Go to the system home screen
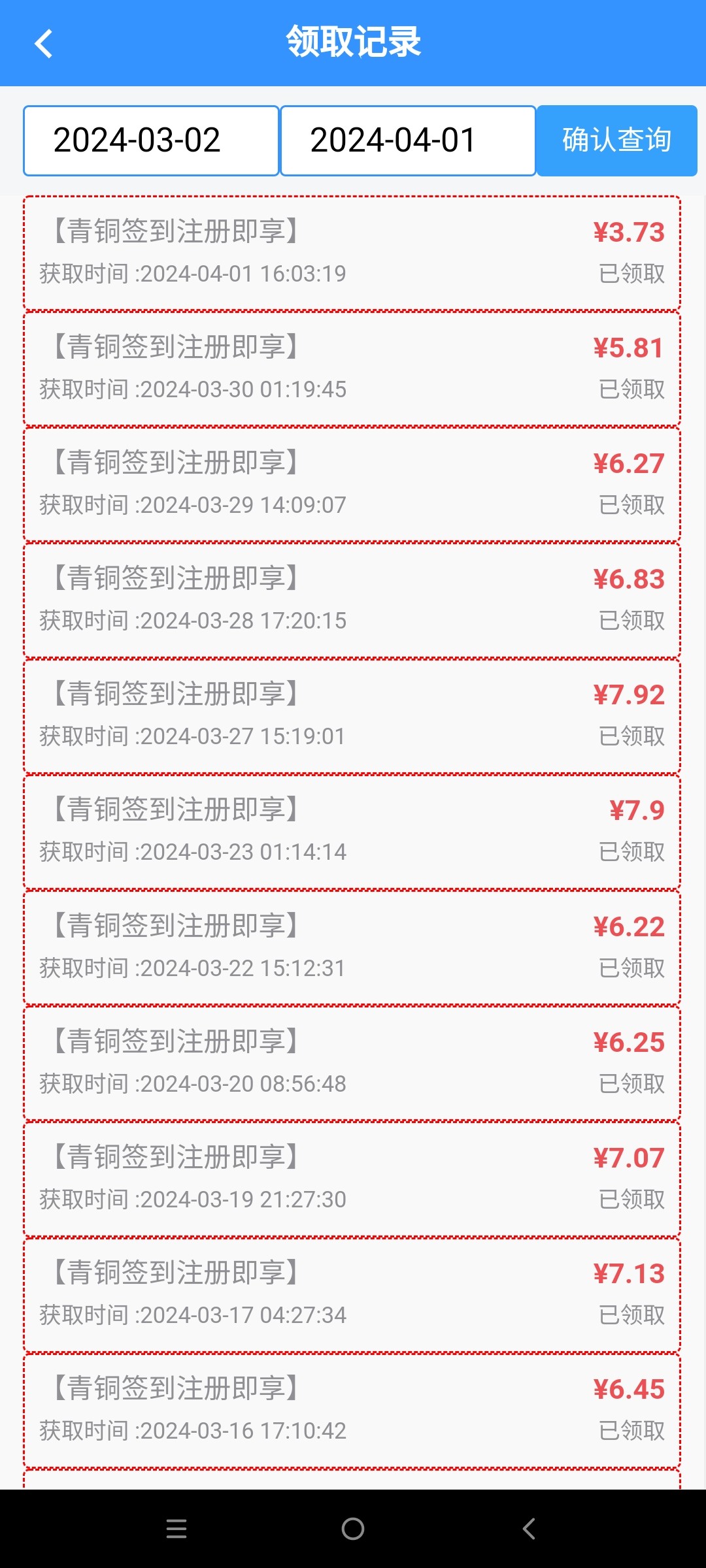Viewport: 706px width, 1568px height. click(353, 1529)
